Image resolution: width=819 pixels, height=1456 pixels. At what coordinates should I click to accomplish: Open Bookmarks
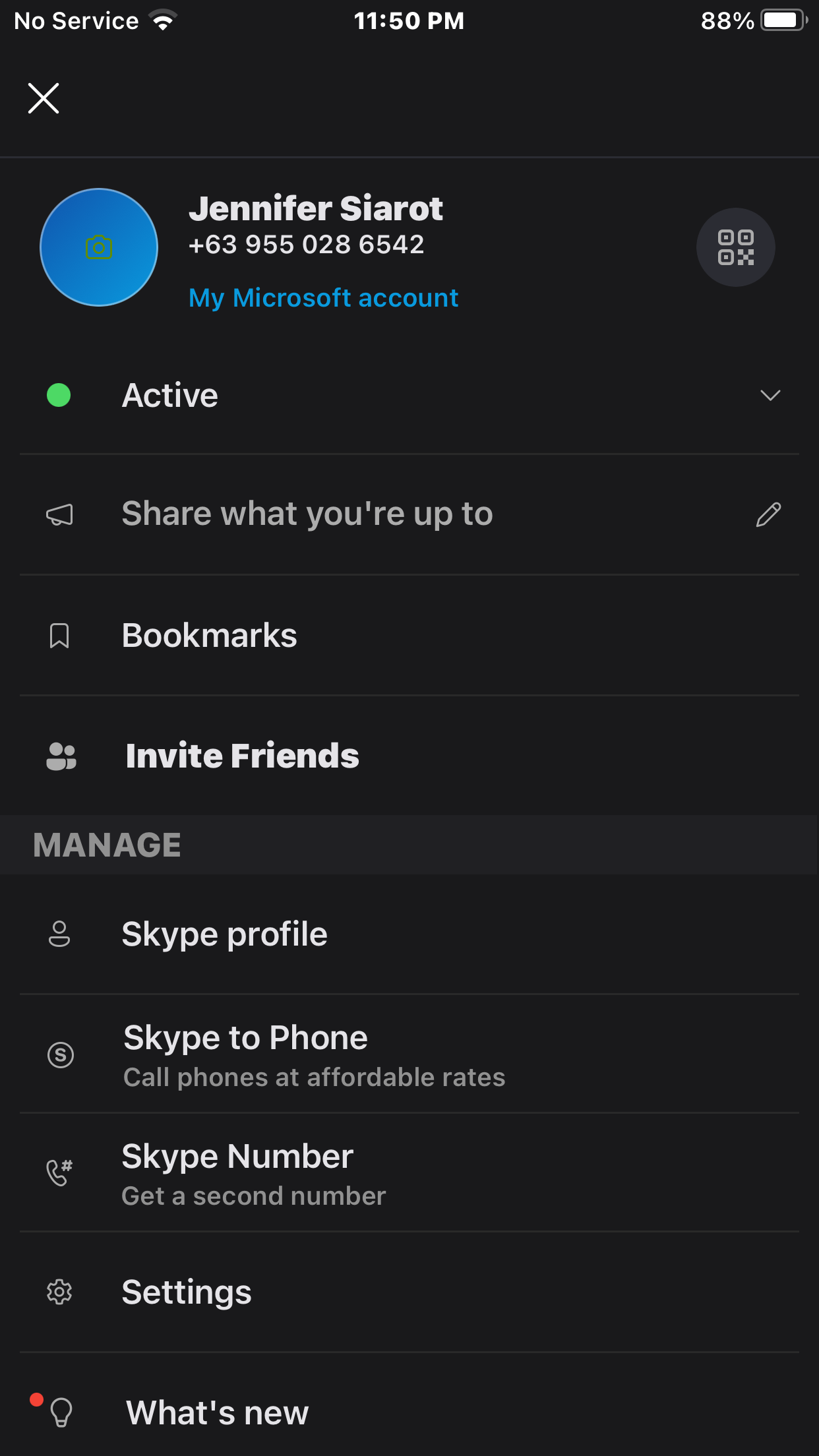click(210, 636)
